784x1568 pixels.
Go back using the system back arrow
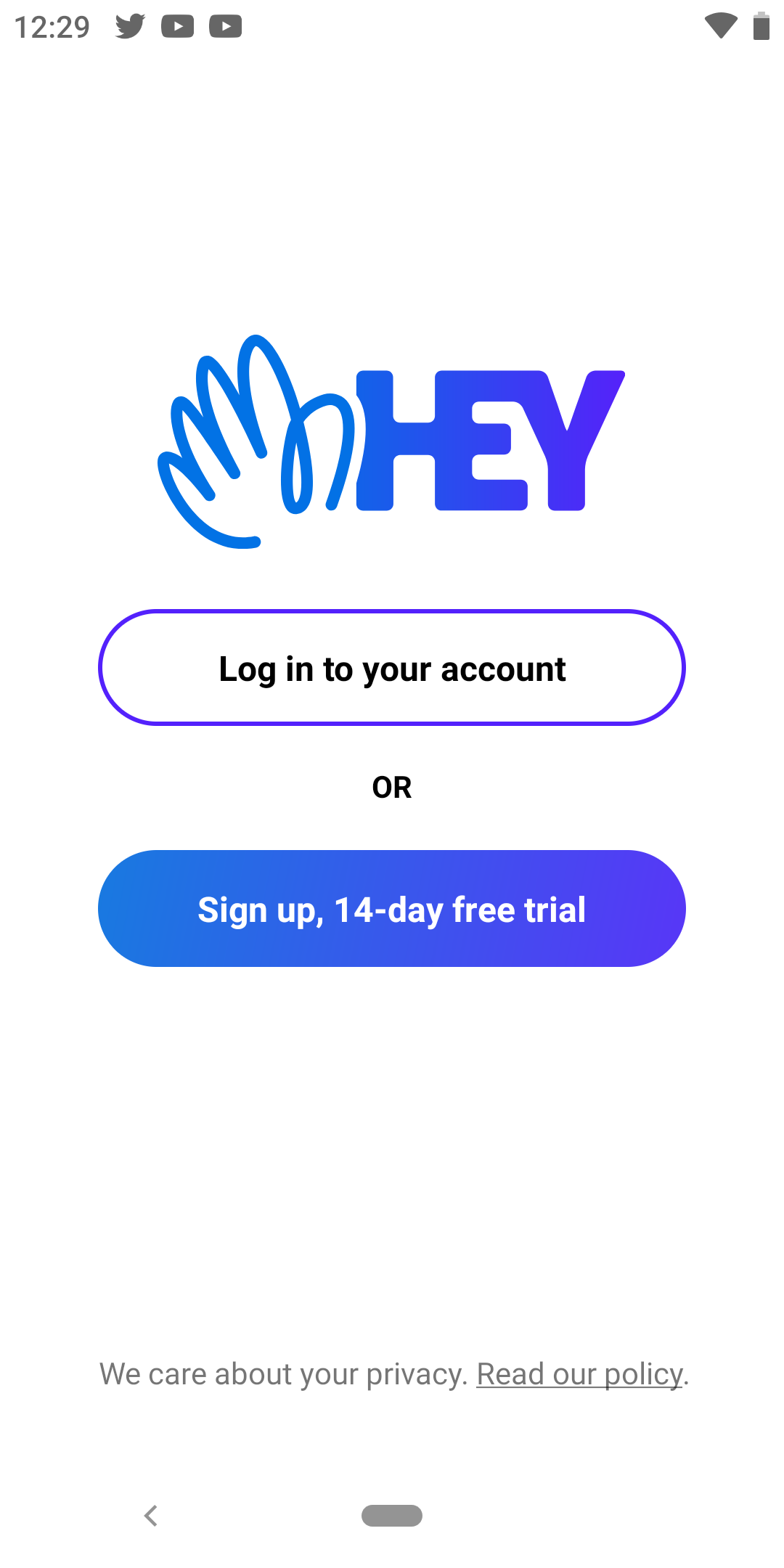point(151,1516)
